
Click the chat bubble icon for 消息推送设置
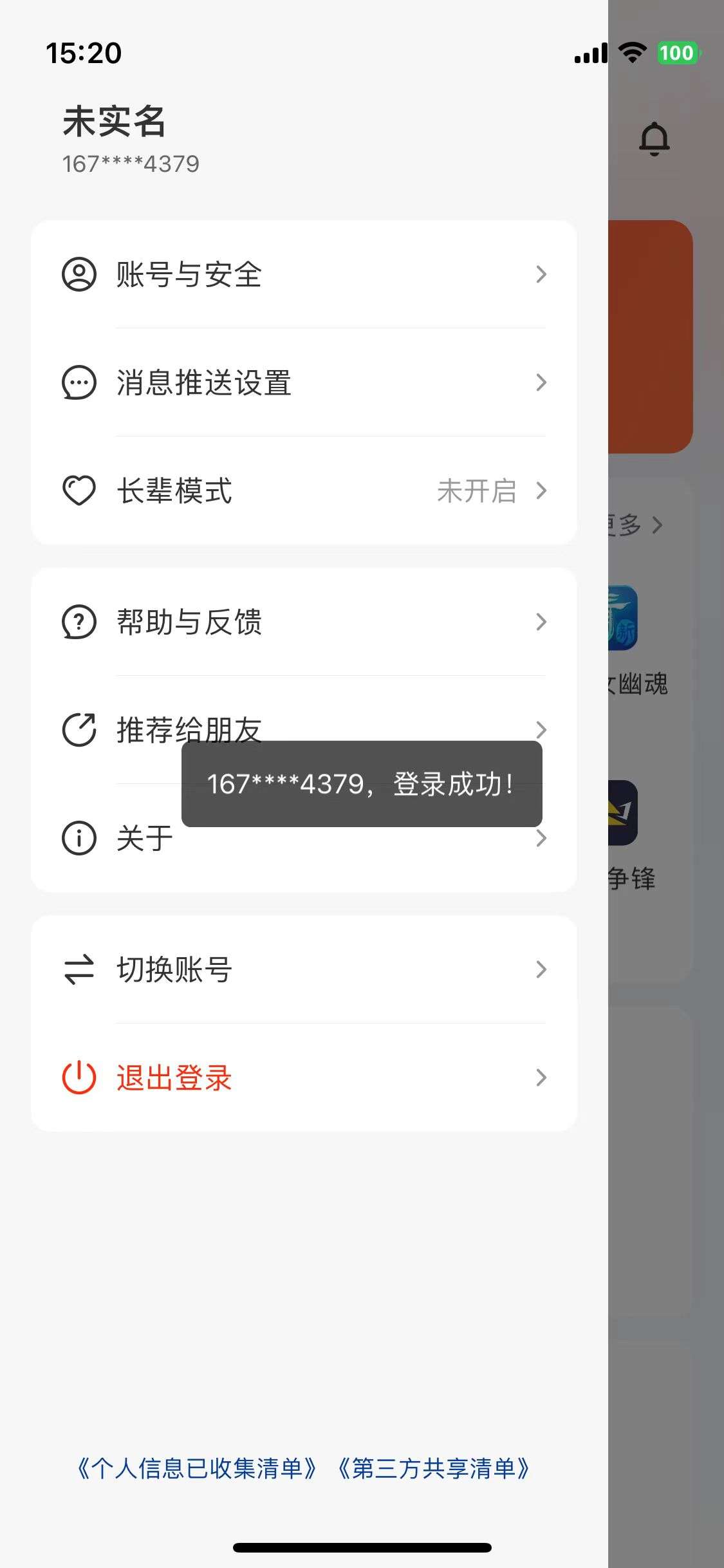pos(78,383)
